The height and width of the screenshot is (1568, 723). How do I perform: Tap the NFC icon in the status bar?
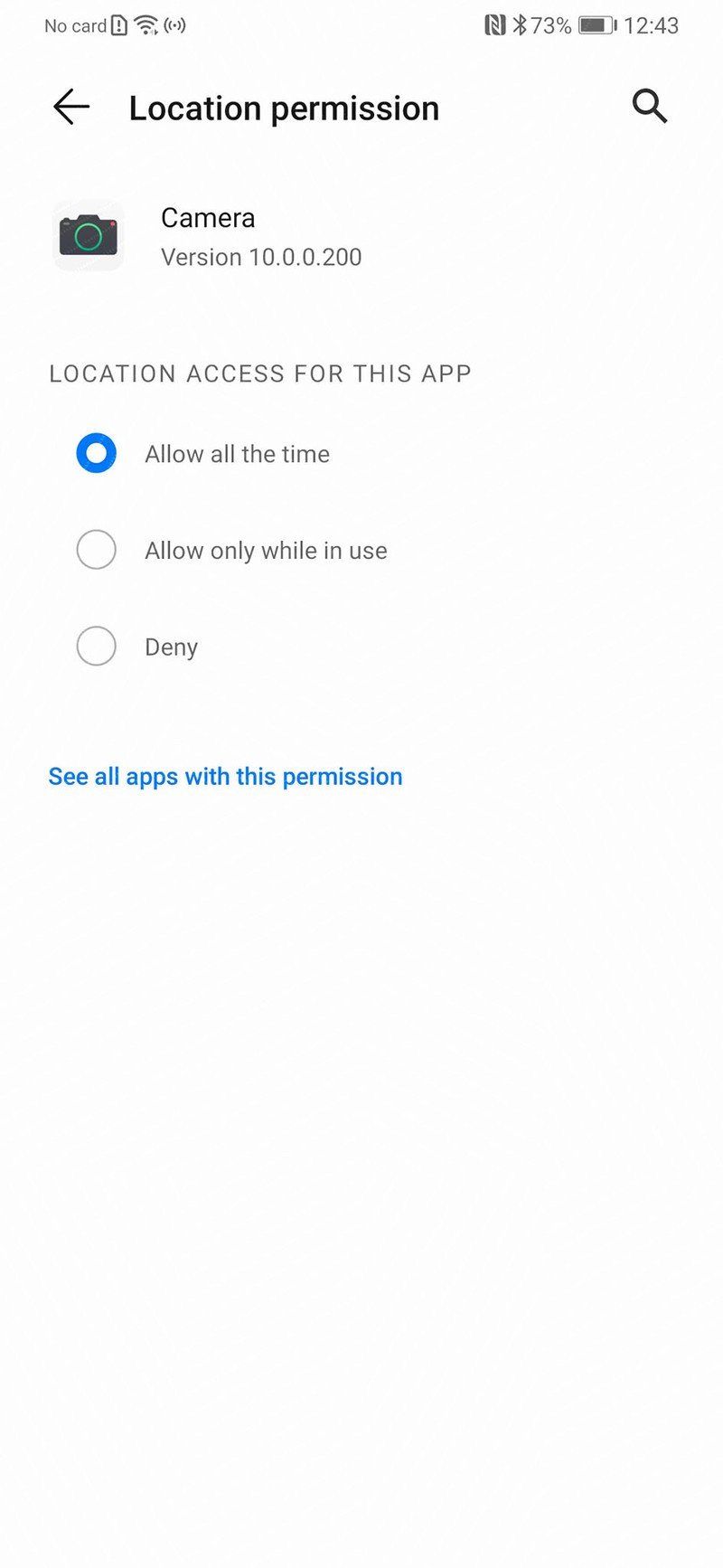pyautogui.click(x=495, y=25)
